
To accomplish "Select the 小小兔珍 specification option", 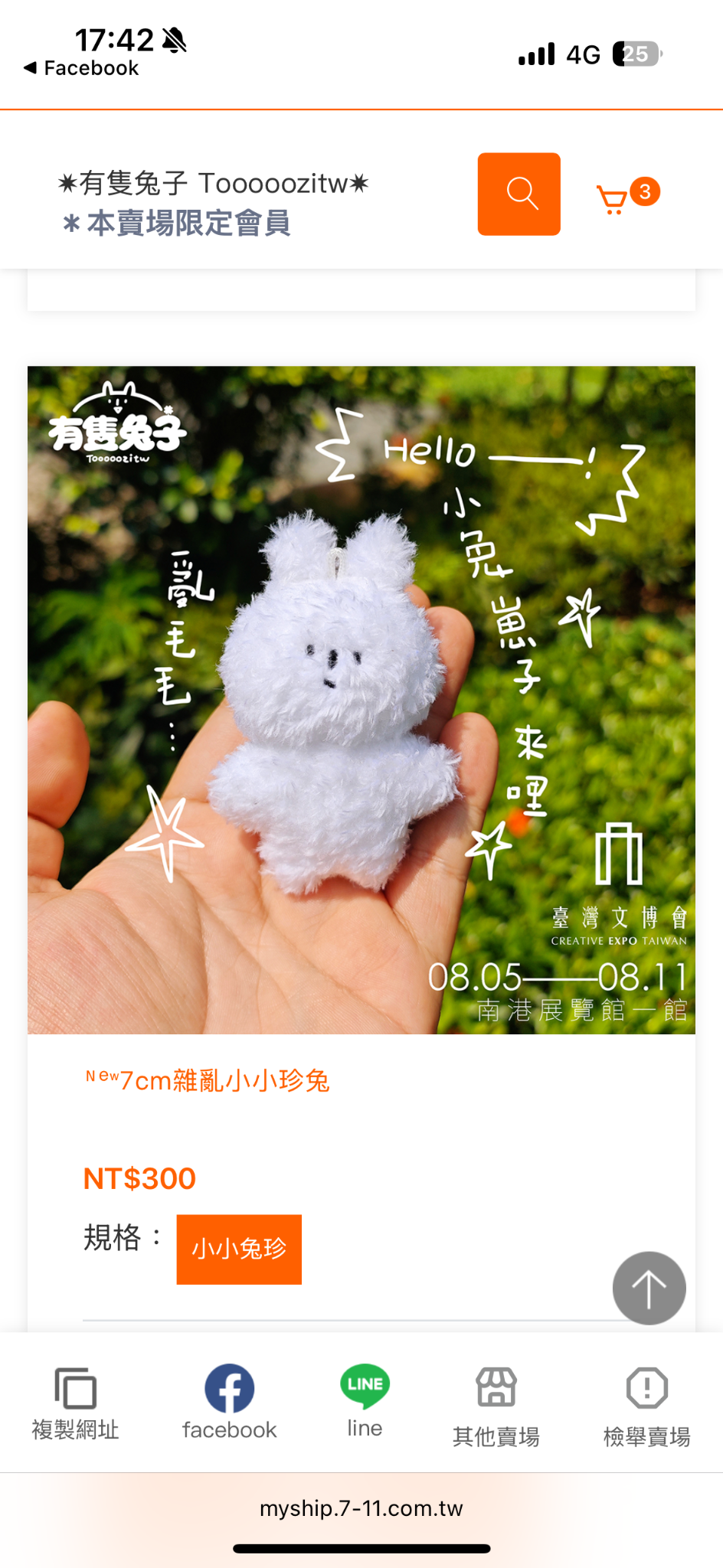I will click(239, 1249).
